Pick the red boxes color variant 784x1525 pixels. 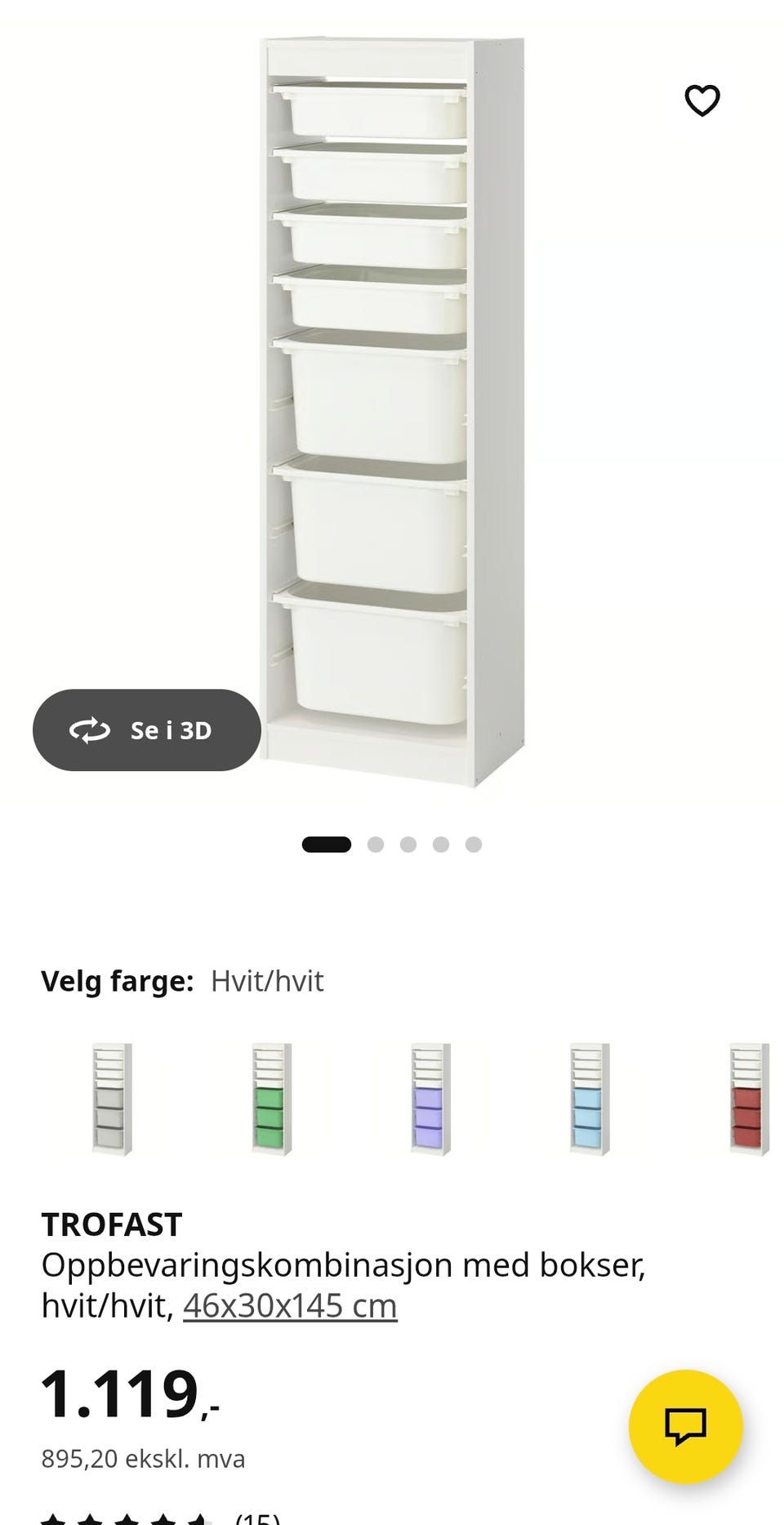(749, 1099)
